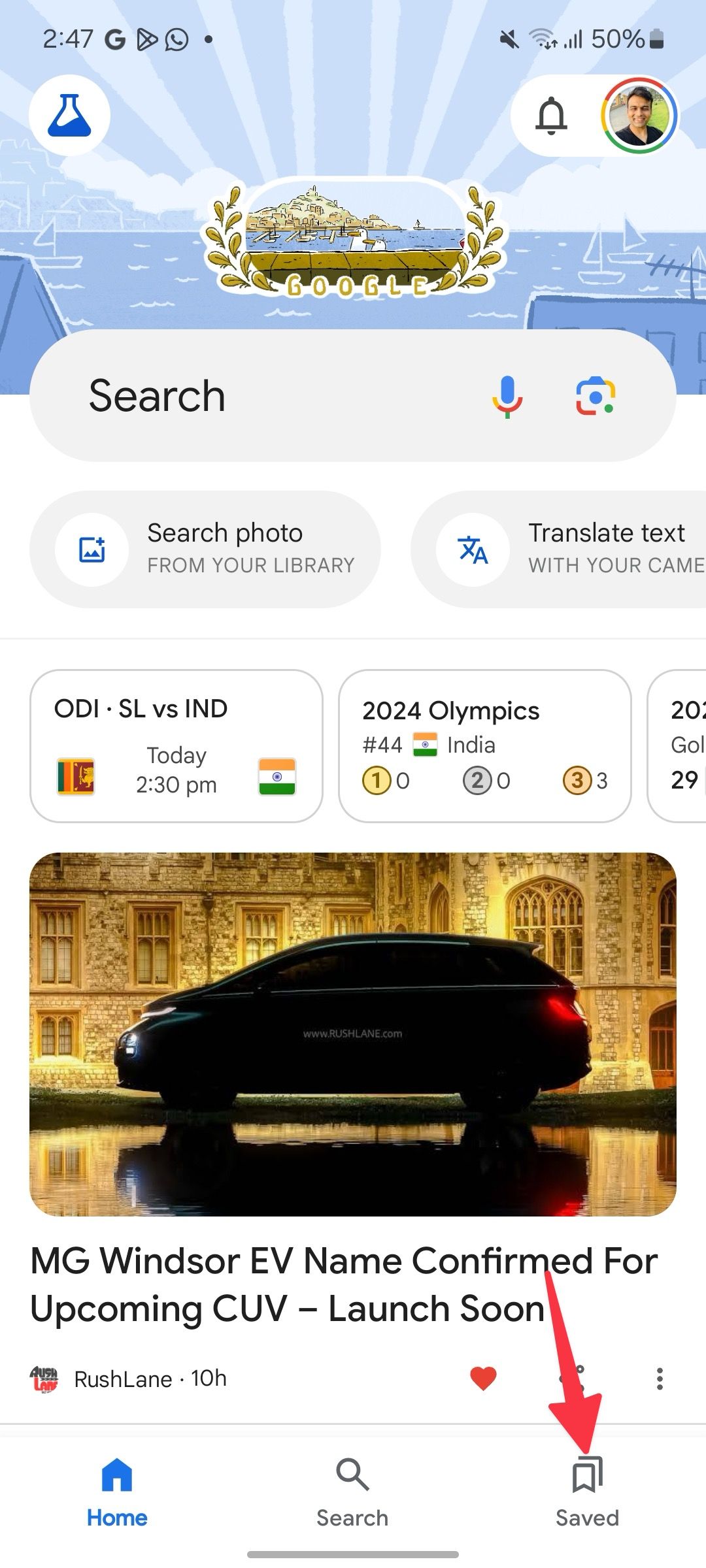Select Search photo from your library
Screen dimensions: 706x1568
click(x=205, y=549)
